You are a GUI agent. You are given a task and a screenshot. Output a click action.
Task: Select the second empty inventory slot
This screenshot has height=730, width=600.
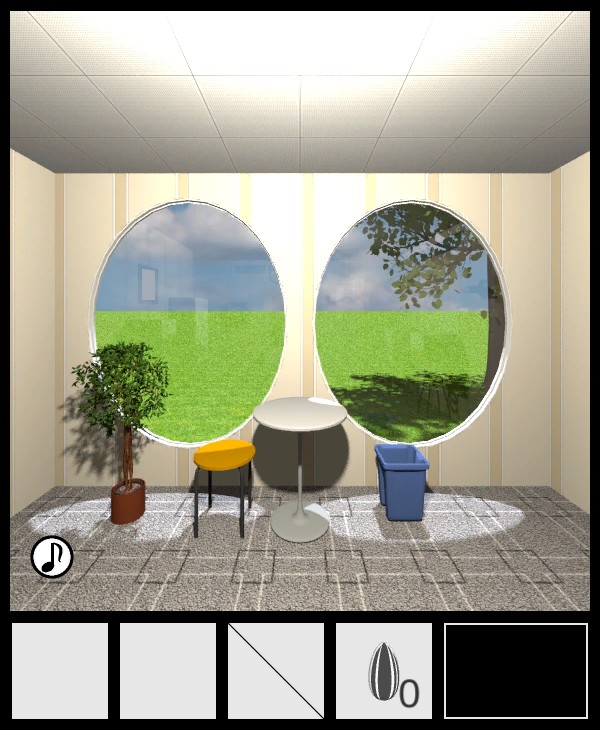(x=168, y=671)
